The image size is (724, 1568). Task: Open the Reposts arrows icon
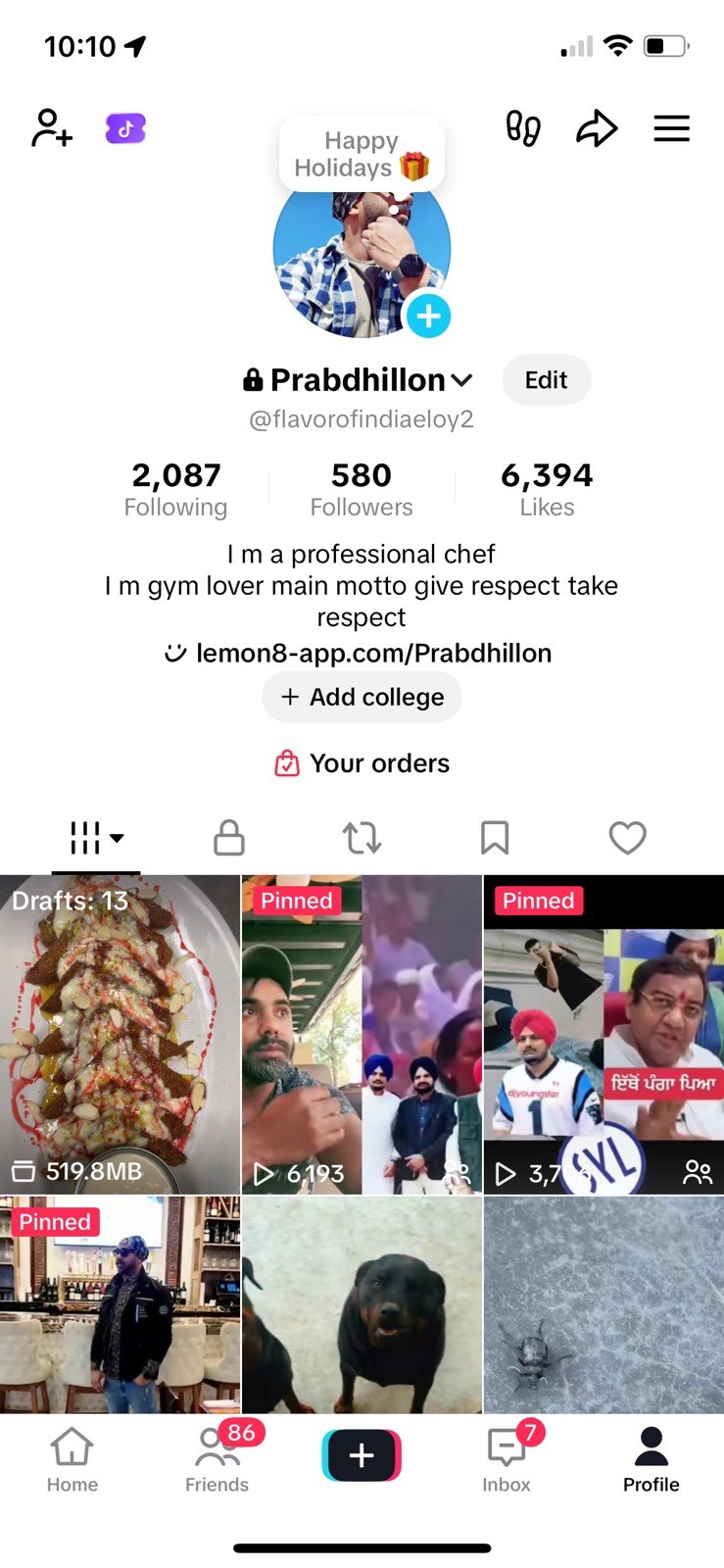pos(362,838)
